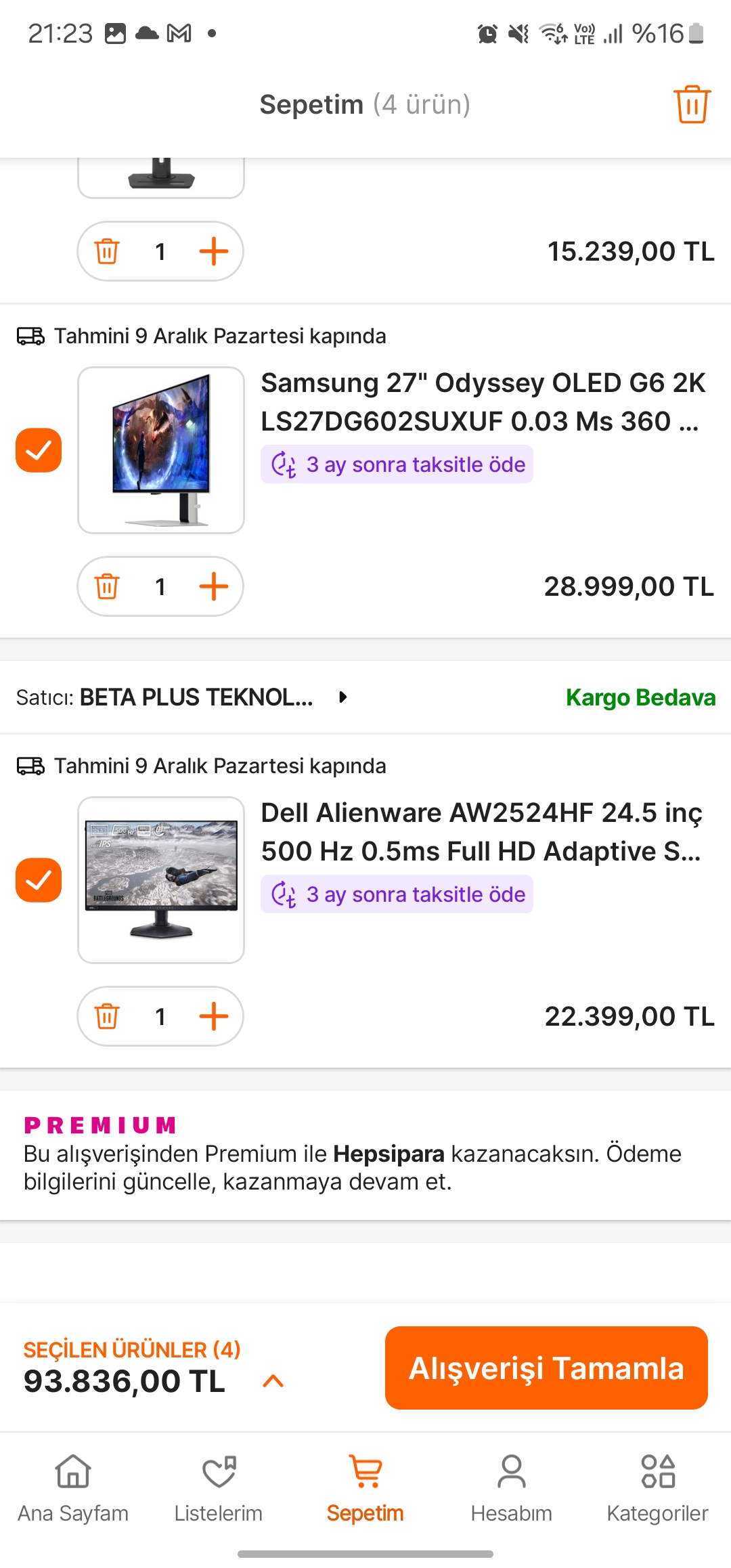Remove the 15.239,00 TL item from cart
Image resolution: width=731 pixels, height=1568 pixels.
pyautogui.click(x=107, y=251)
